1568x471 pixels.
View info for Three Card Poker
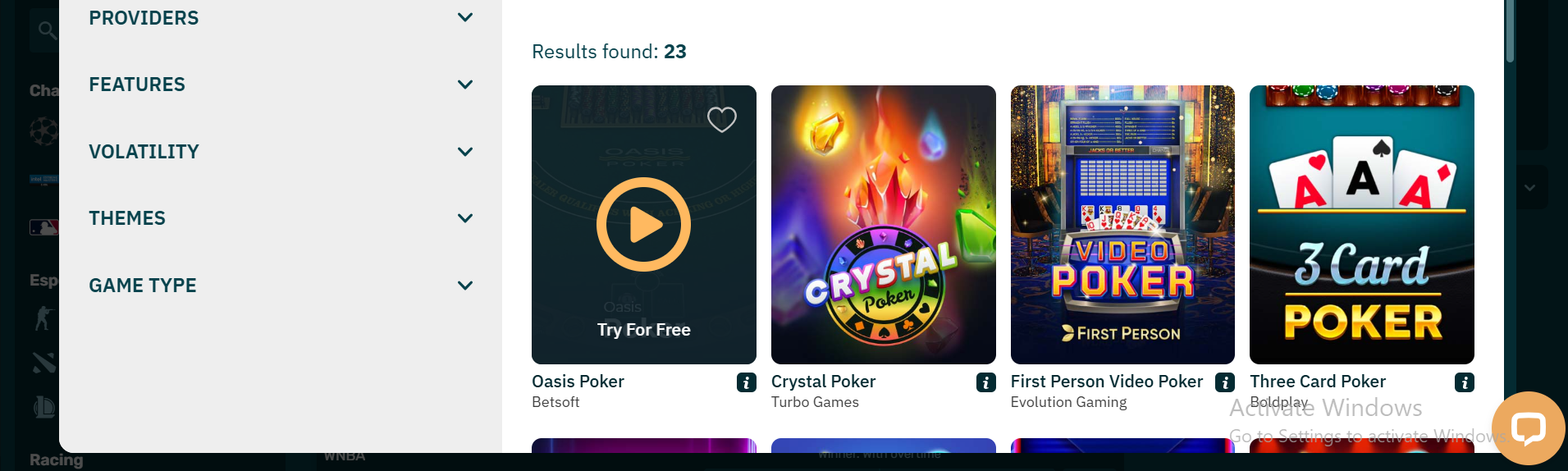1465,382
